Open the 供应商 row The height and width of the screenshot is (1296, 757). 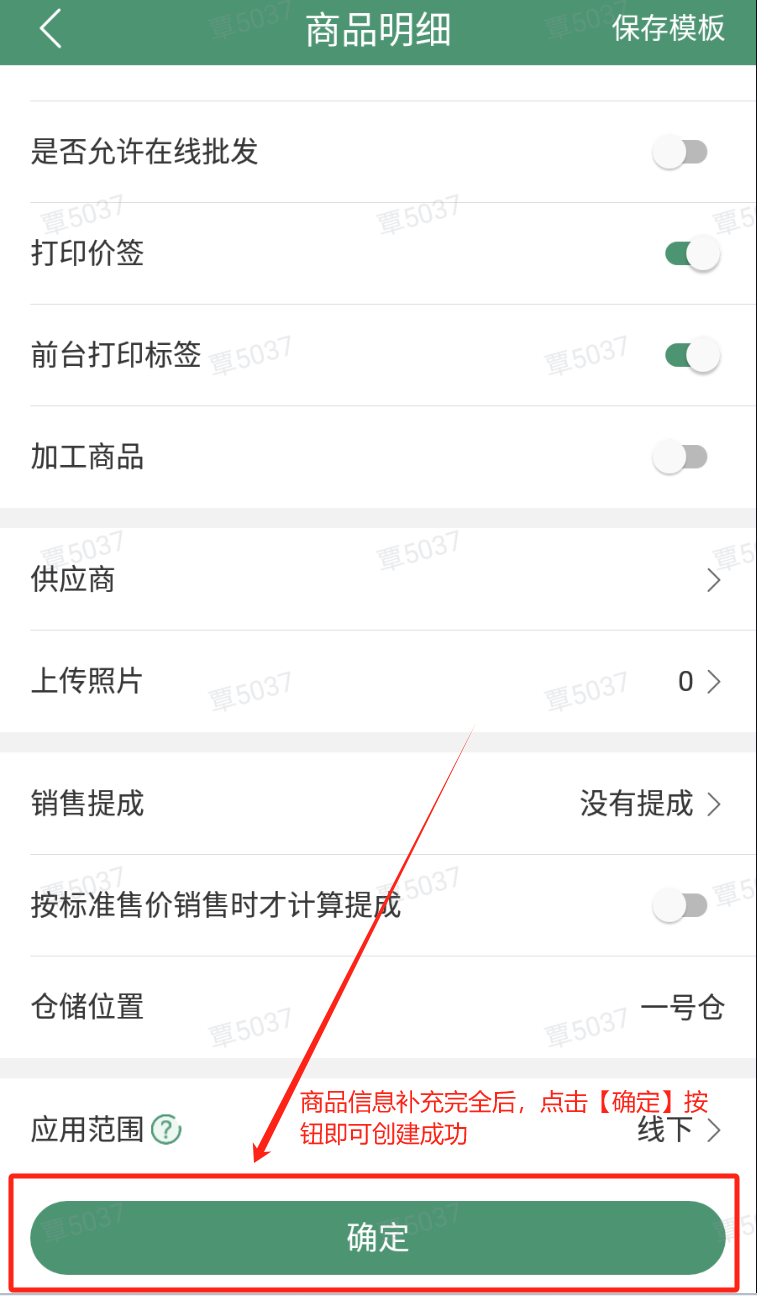(x=378, y=580)
